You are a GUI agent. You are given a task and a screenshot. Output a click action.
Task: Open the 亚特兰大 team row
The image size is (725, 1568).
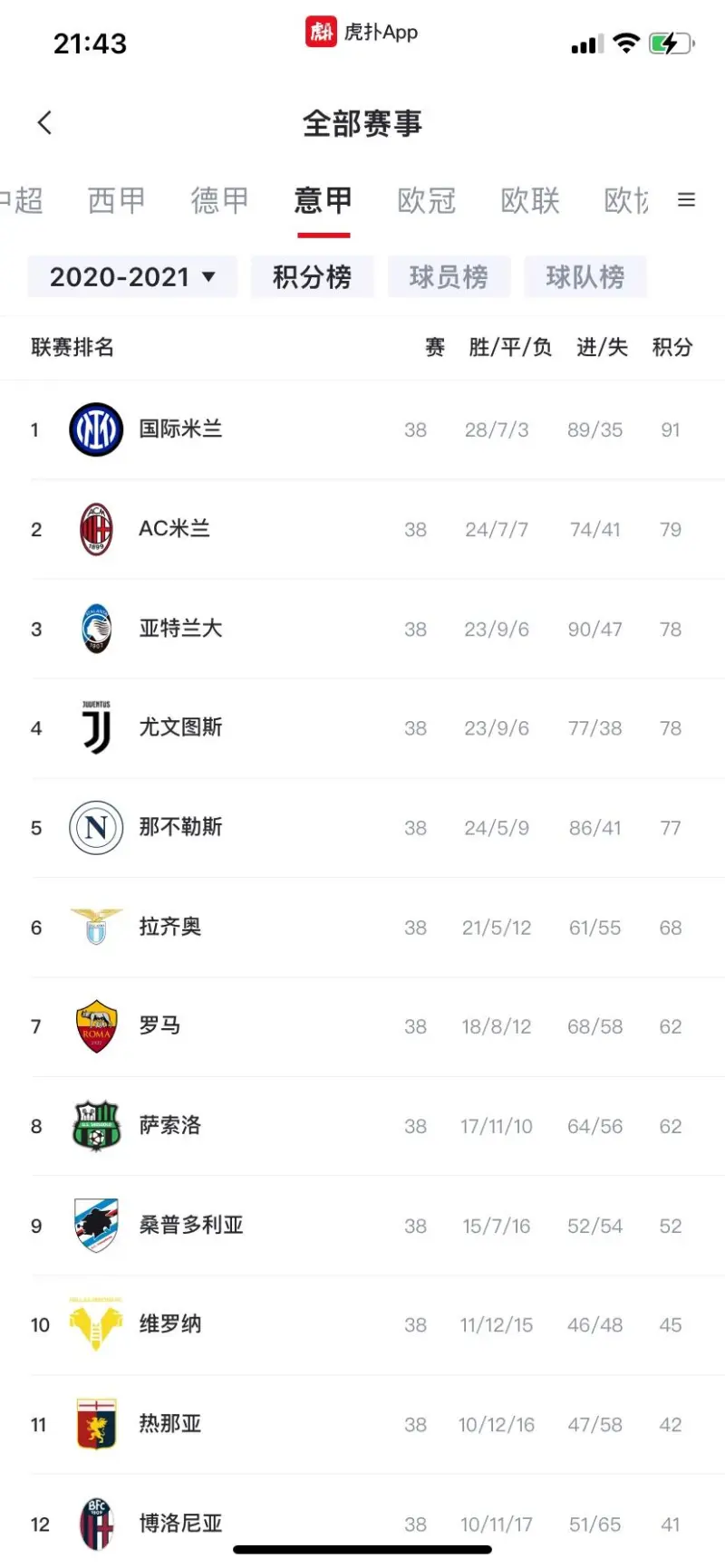(362, 629)
